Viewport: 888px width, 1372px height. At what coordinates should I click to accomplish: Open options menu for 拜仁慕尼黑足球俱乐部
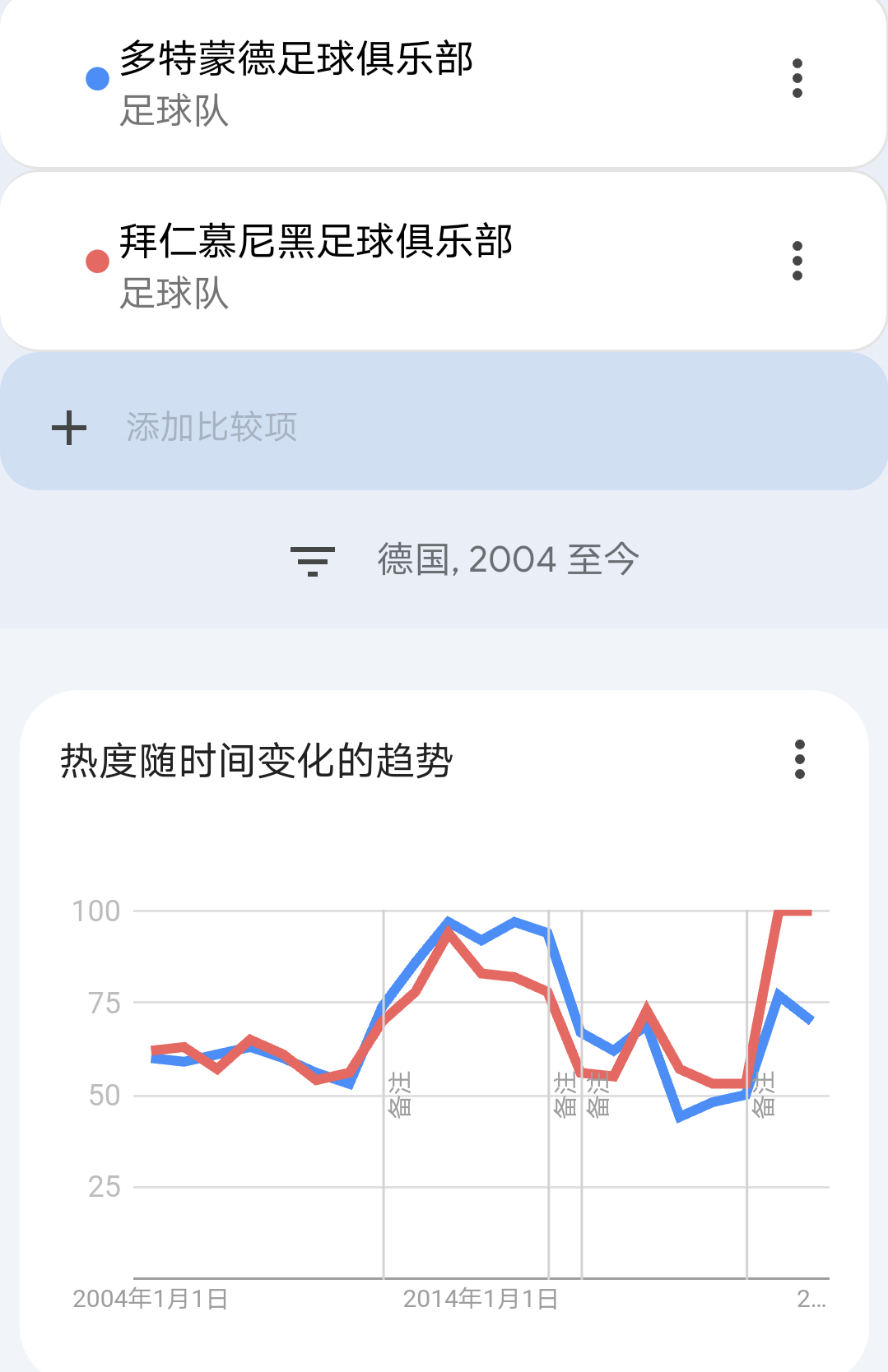[x=797, y=261]
